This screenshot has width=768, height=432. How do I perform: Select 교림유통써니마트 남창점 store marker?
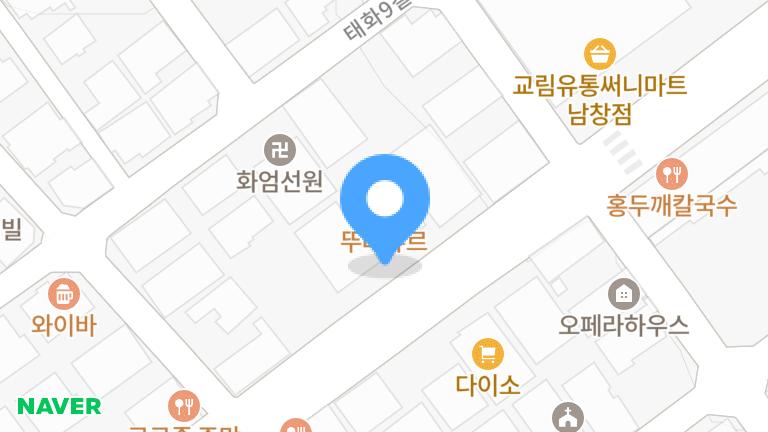coord(599,53)
